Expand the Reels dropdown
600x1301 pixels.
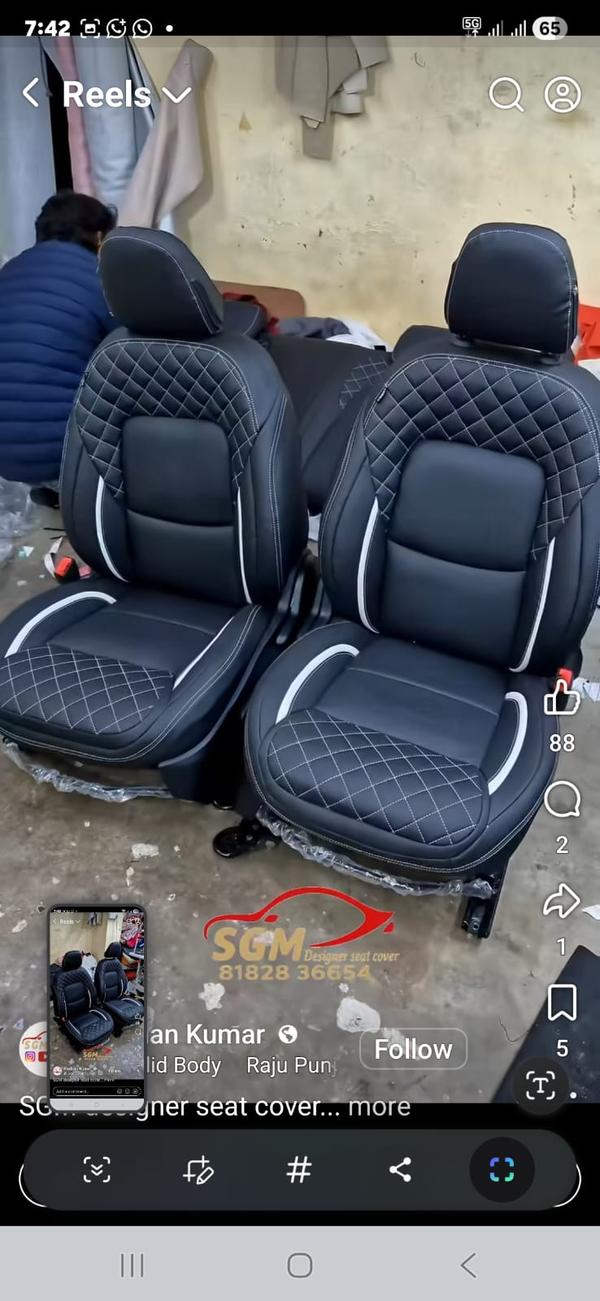(x=177, y=95)
